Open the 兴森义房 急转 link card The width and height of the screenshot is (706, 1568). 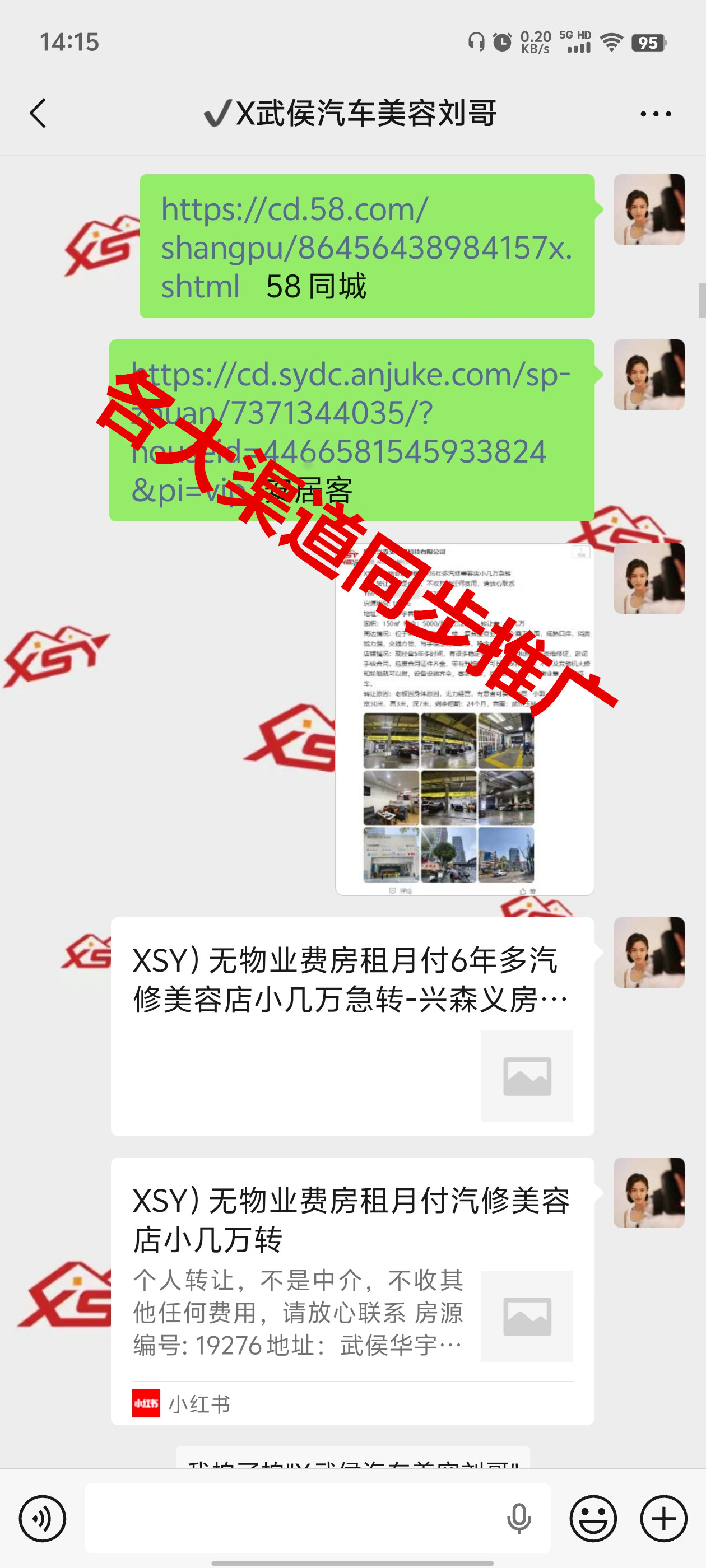point(352,1026)
